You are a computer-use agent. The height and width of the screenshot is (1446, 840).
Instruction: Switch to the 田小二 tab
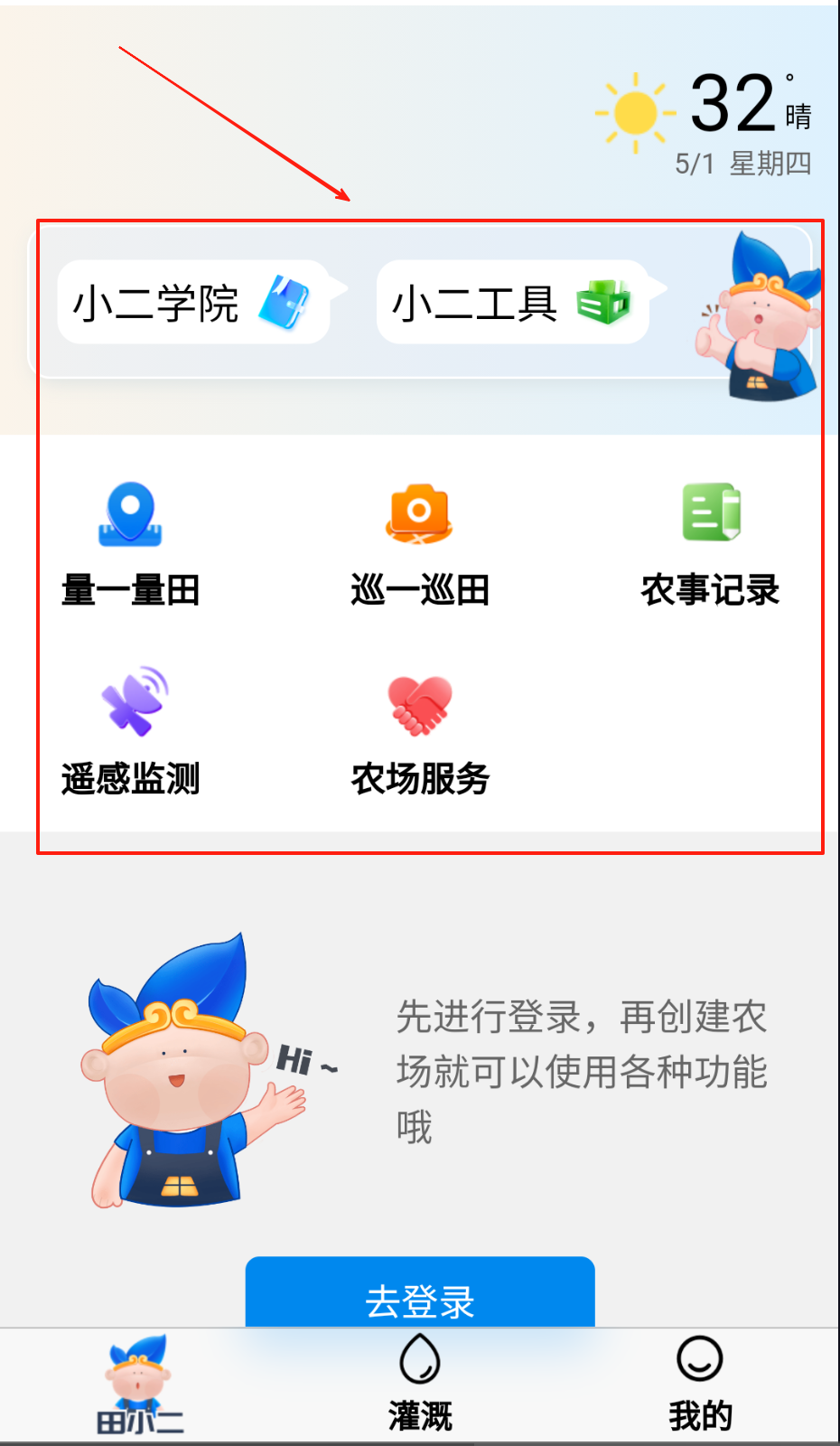(140, 1386)
